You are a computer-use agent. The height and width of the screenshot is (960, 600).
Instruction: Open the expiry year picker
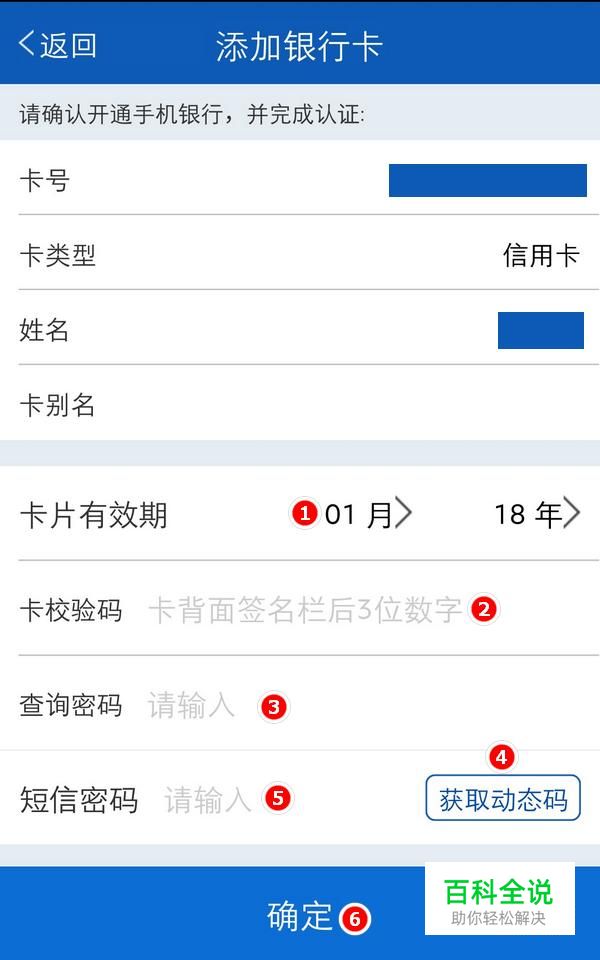click(x=536, y=515)
